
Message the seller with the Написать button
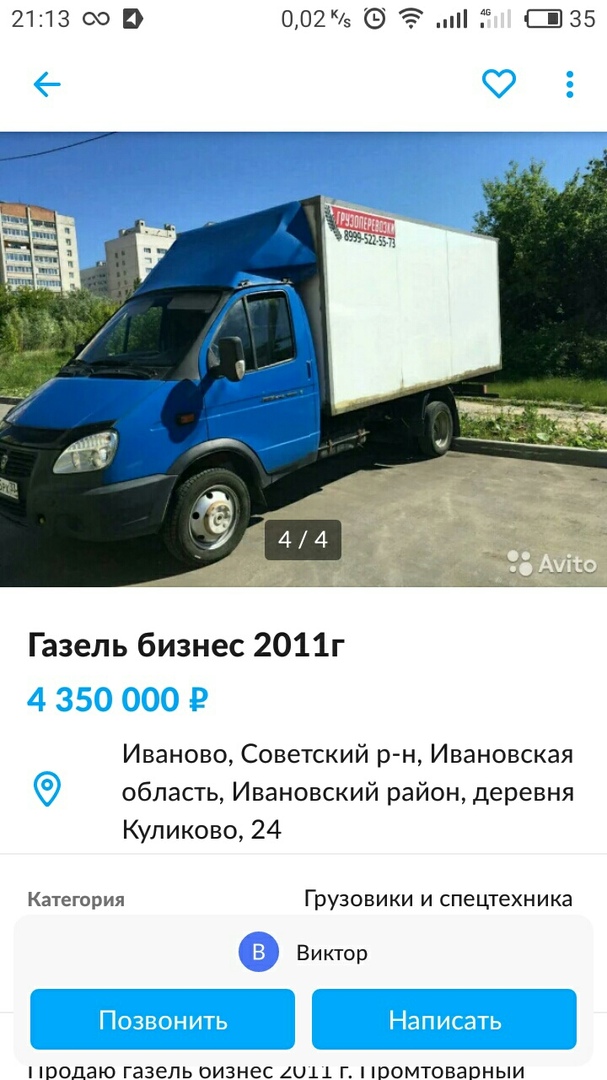pyautogui.click(x=444, y=1019)
